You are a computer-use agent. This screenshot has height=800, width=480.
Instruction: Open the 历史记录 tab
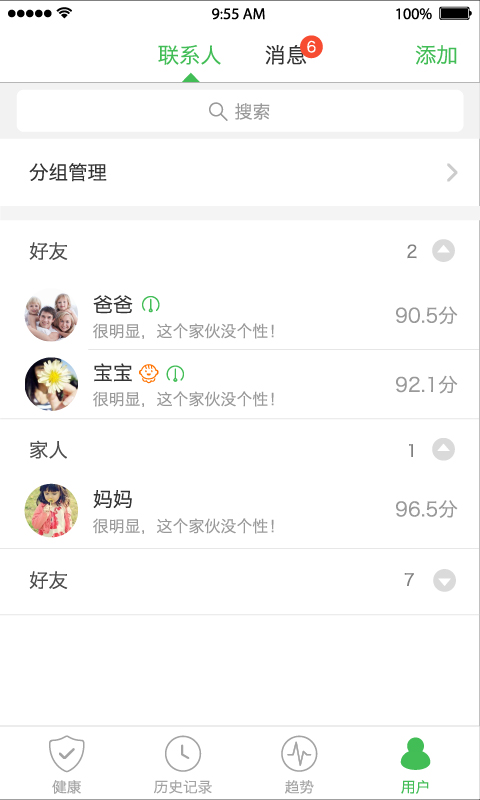tap(183, 764)
